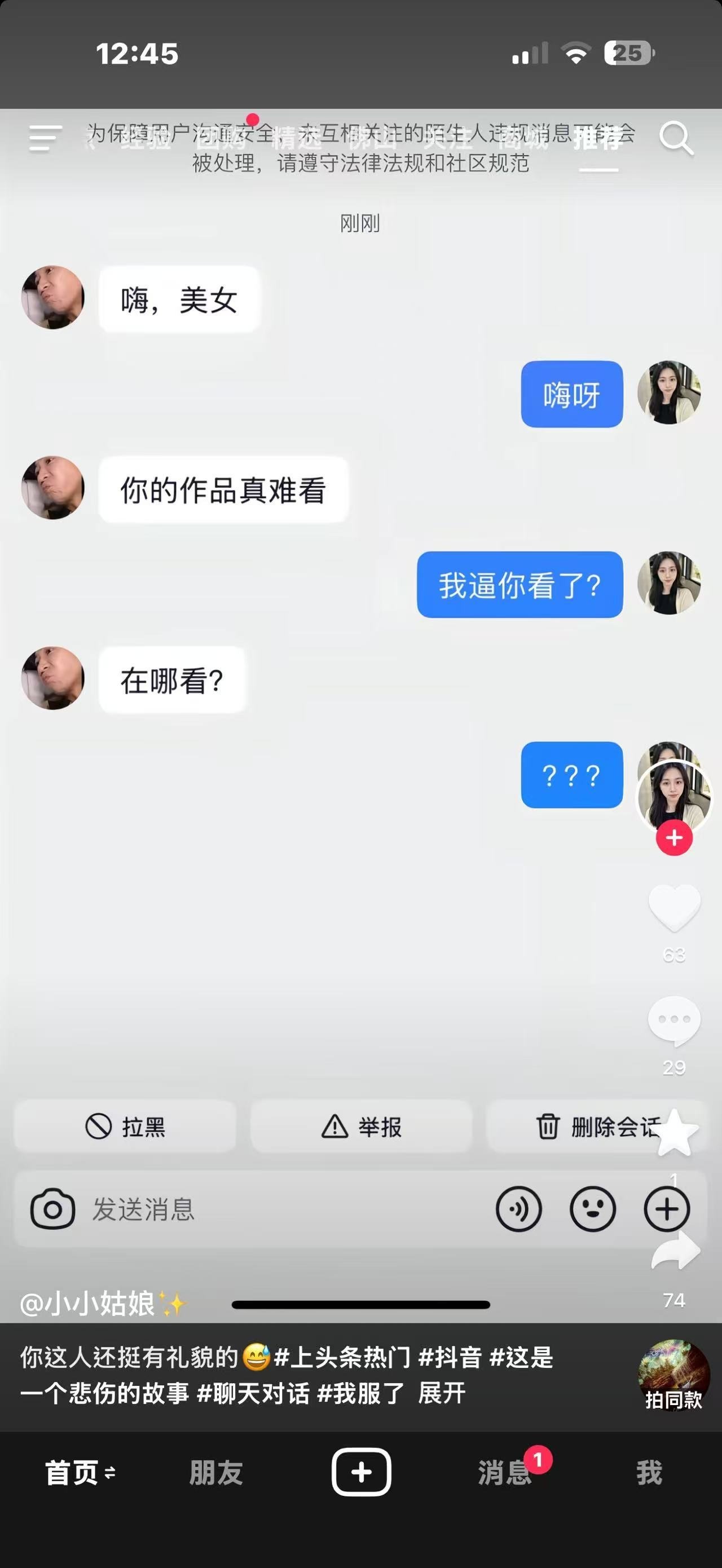722x1568 pixels.
Task: Tap the comment bubble icon
Action: (x=673, y=1023)
